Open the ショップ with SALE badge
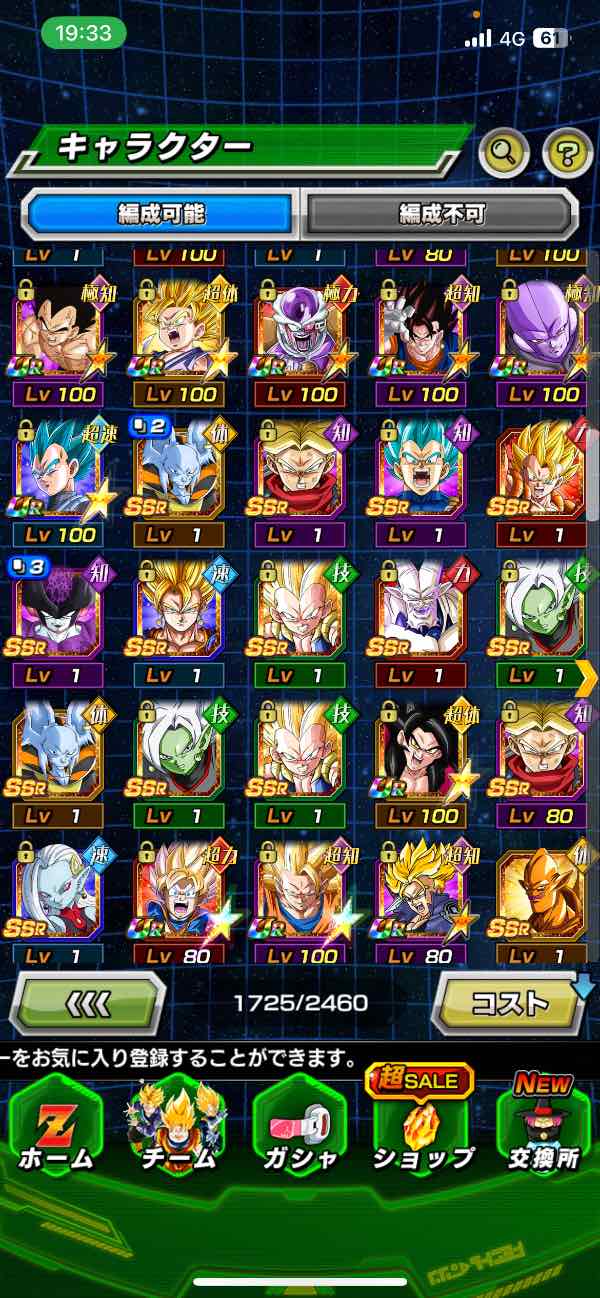Image resolution: width=600 pixels, height=1298 pixels. (422, 1130)
